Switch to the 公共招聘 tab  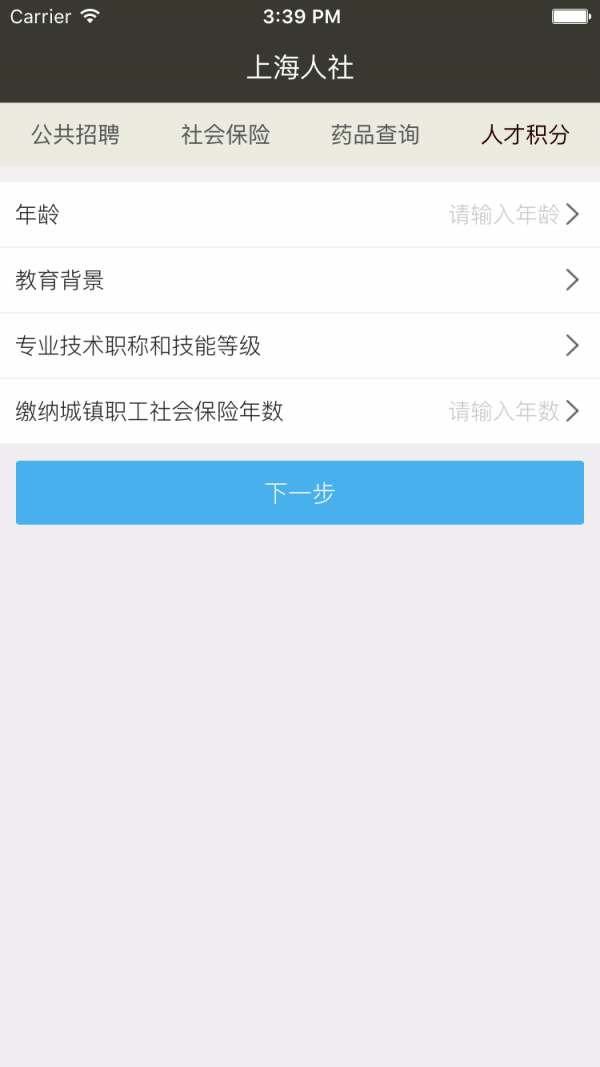75,135
